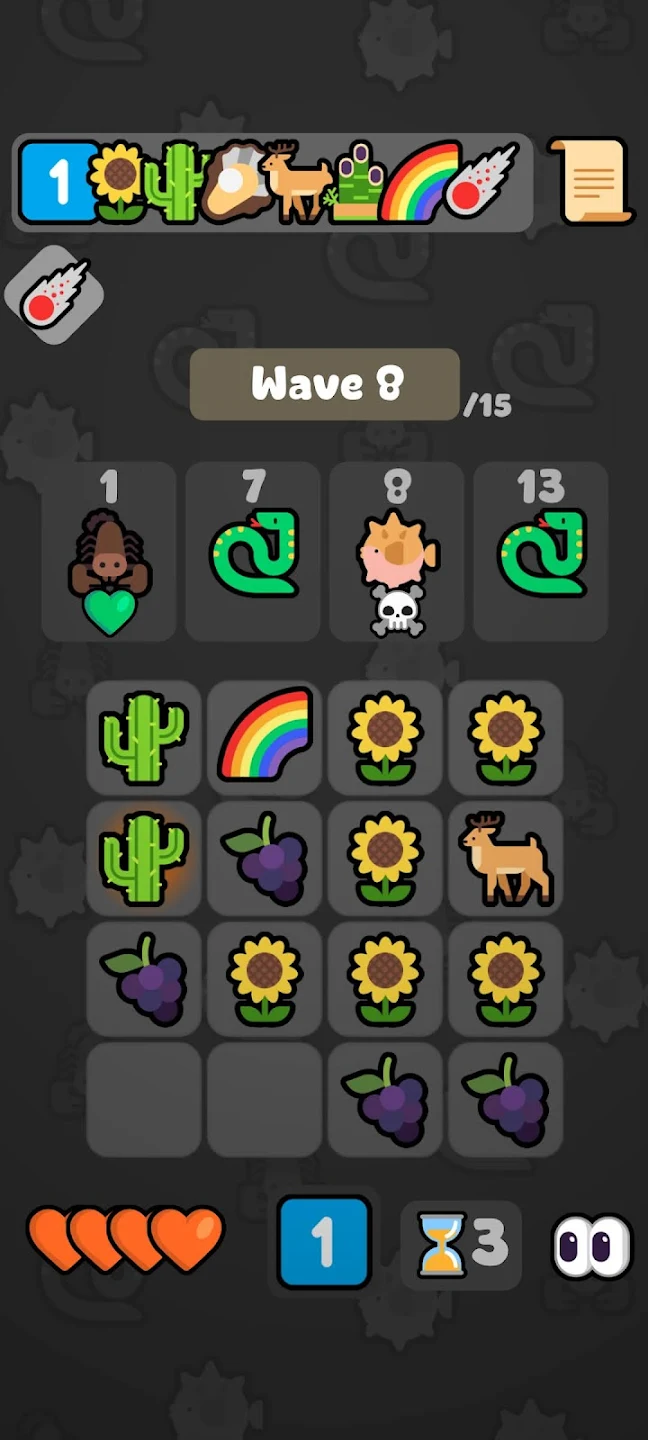This screenshot has height=1440, width=648.
Task: Tap the meteor ability button
Action: pyautogui.click(x=54, y=295)
